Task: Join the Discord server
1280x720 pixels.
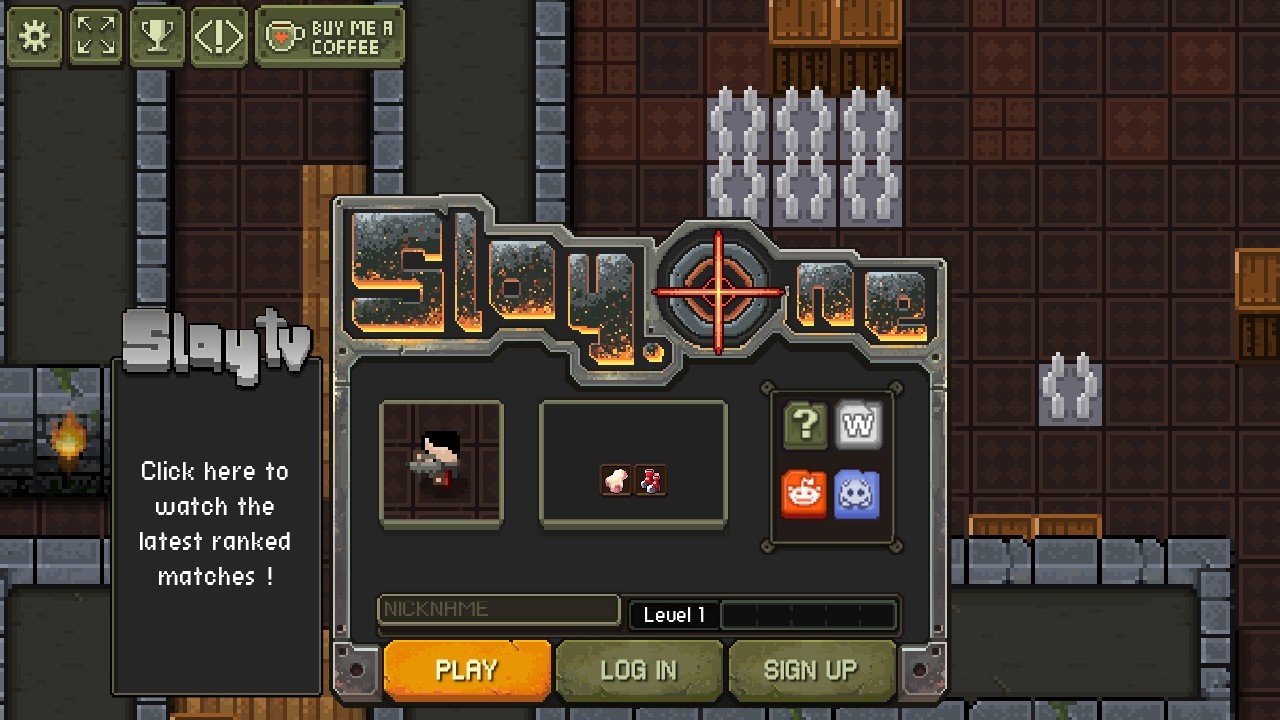Action: click(857, 494)
